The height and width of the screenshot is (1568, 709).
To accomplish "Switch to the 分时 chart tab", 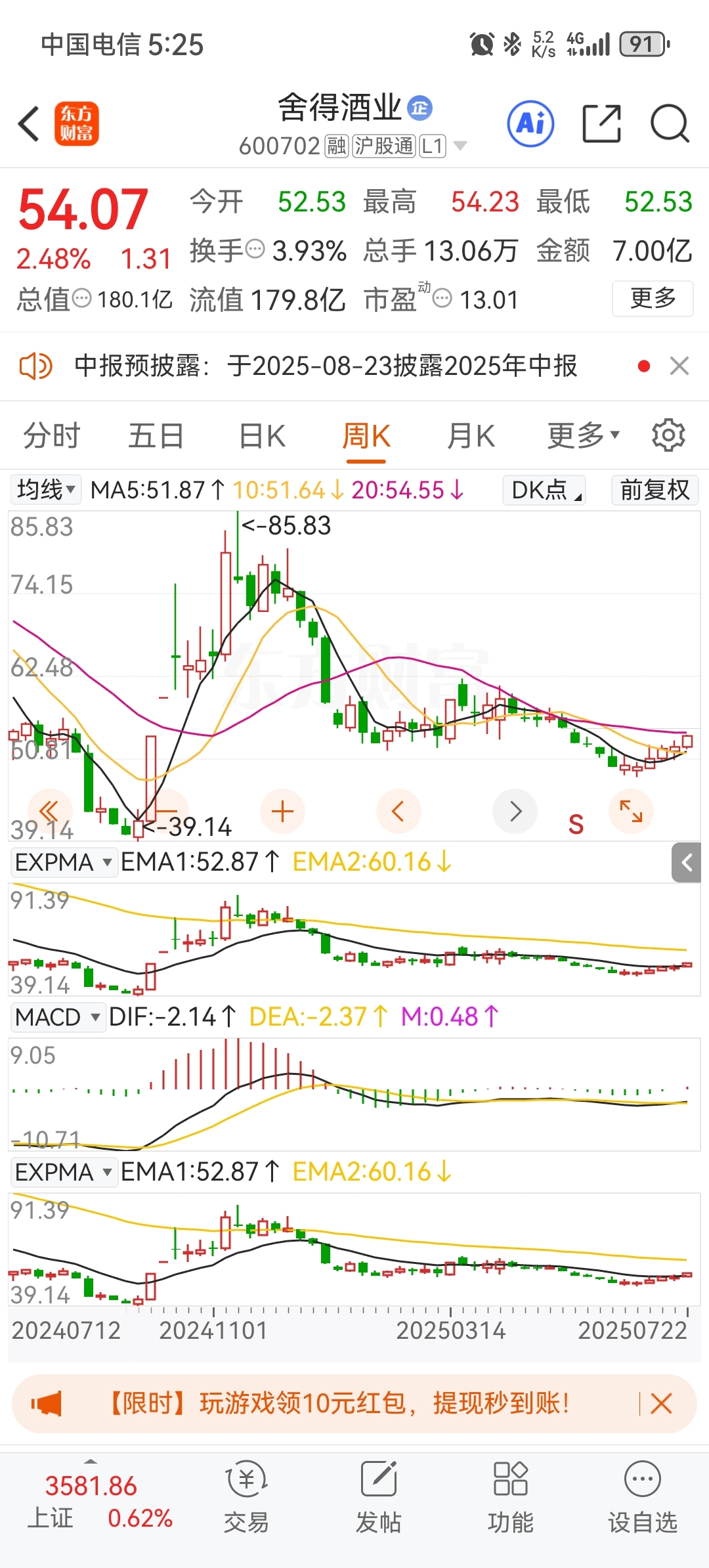I will (x=51, y=436).
